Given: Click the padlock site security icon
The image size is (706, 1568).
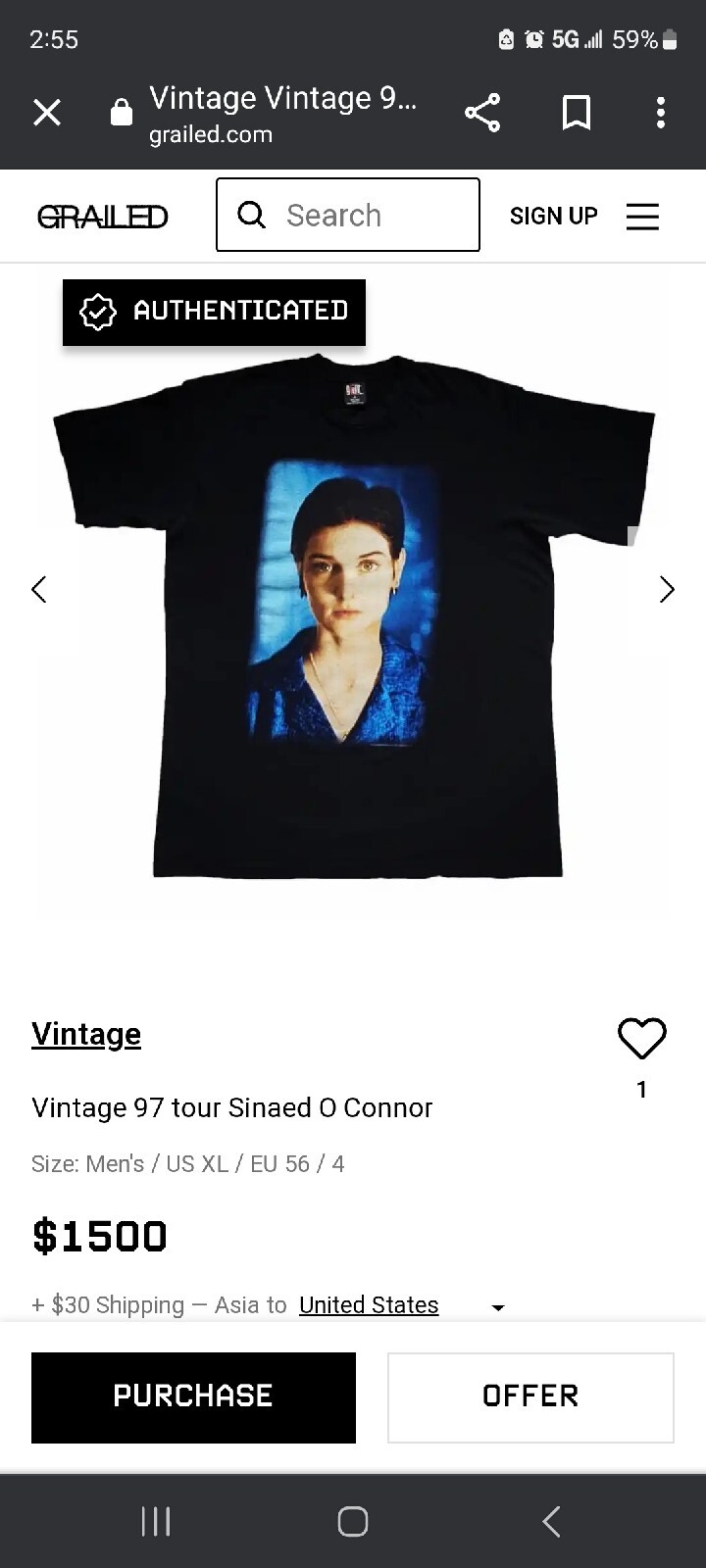Looking at the screenshot, I should tap(122, 111).
